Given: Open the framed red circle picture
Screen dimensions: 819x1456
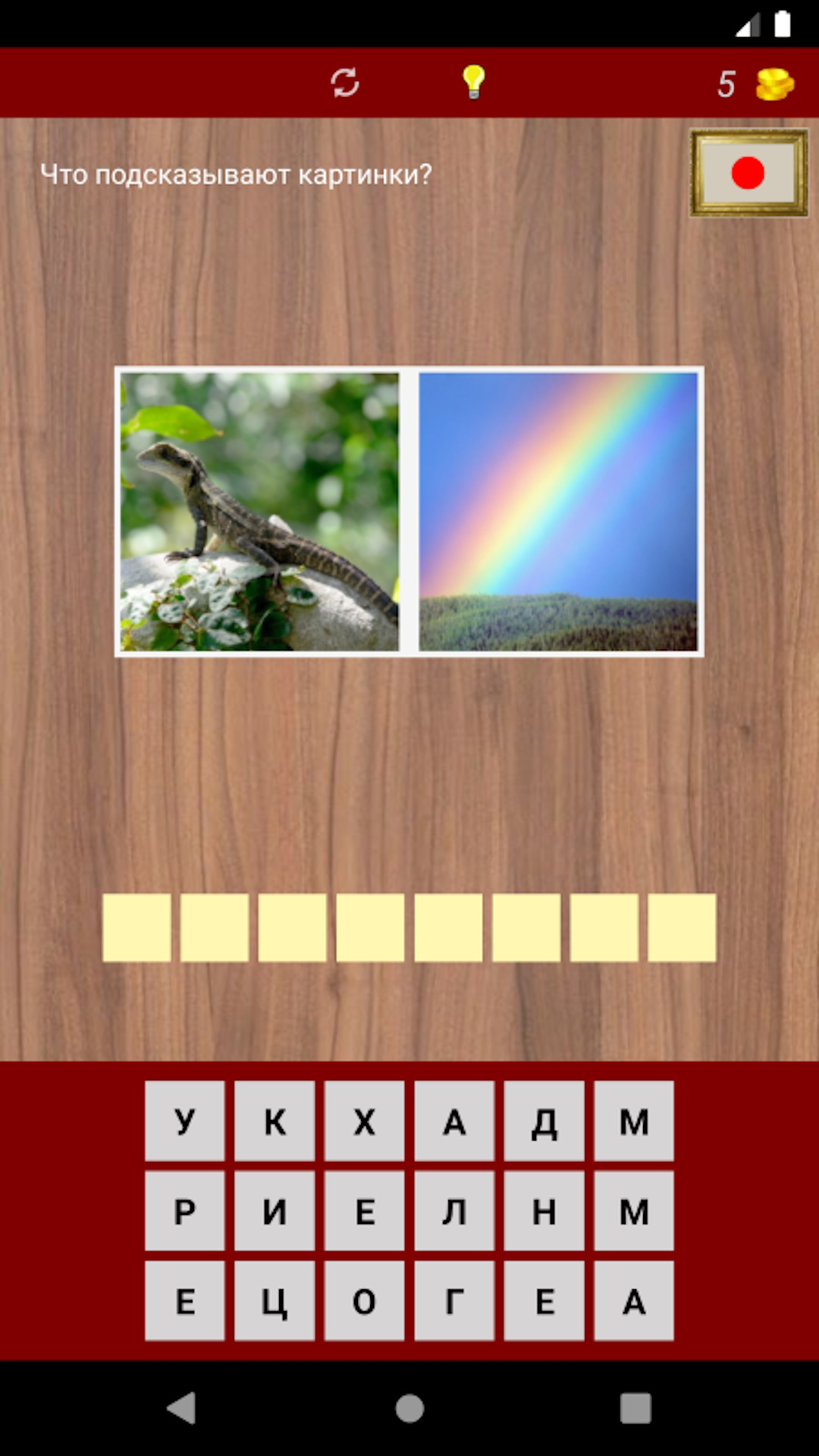Looking at the screenshot, I should click(x=748, y=173).
